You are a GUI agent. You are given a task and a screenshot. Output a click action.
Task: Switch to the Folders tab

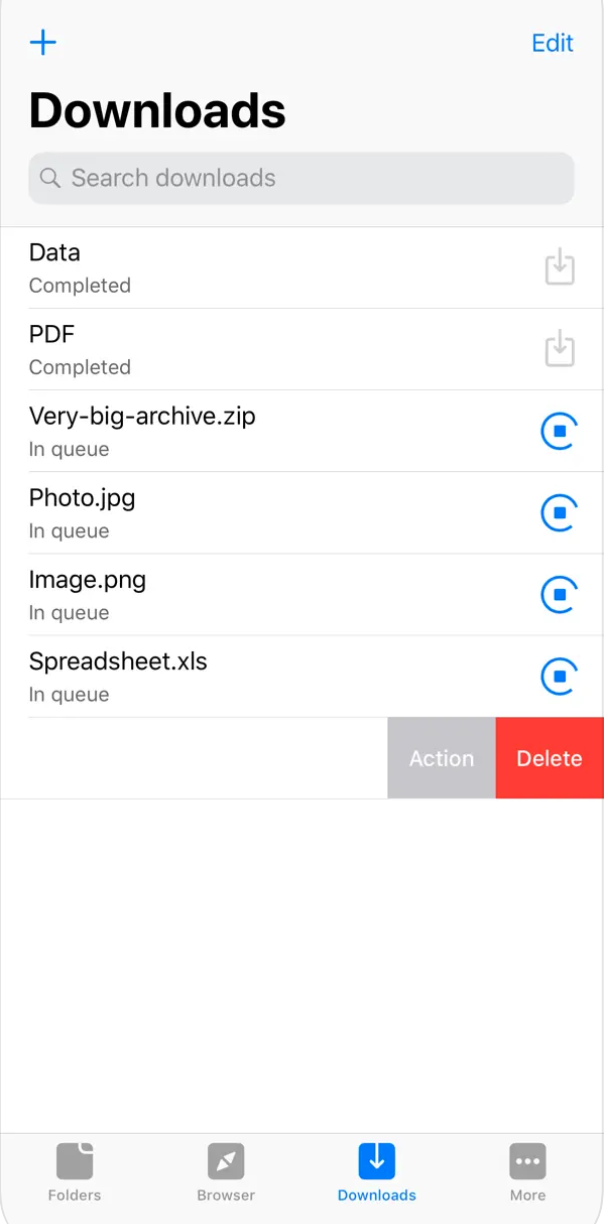click(x=75, y=1172)
